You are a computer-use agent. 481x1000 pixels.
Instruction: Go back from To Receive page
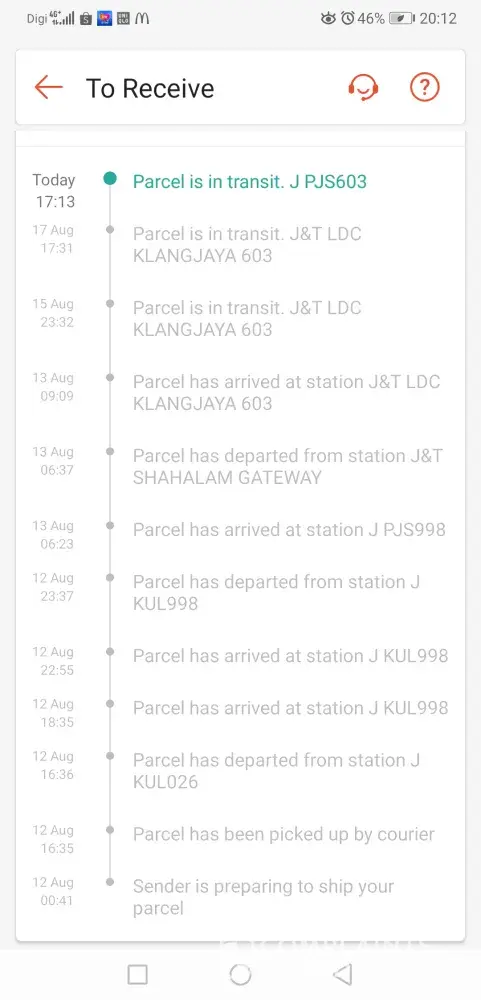pos(48,87)
